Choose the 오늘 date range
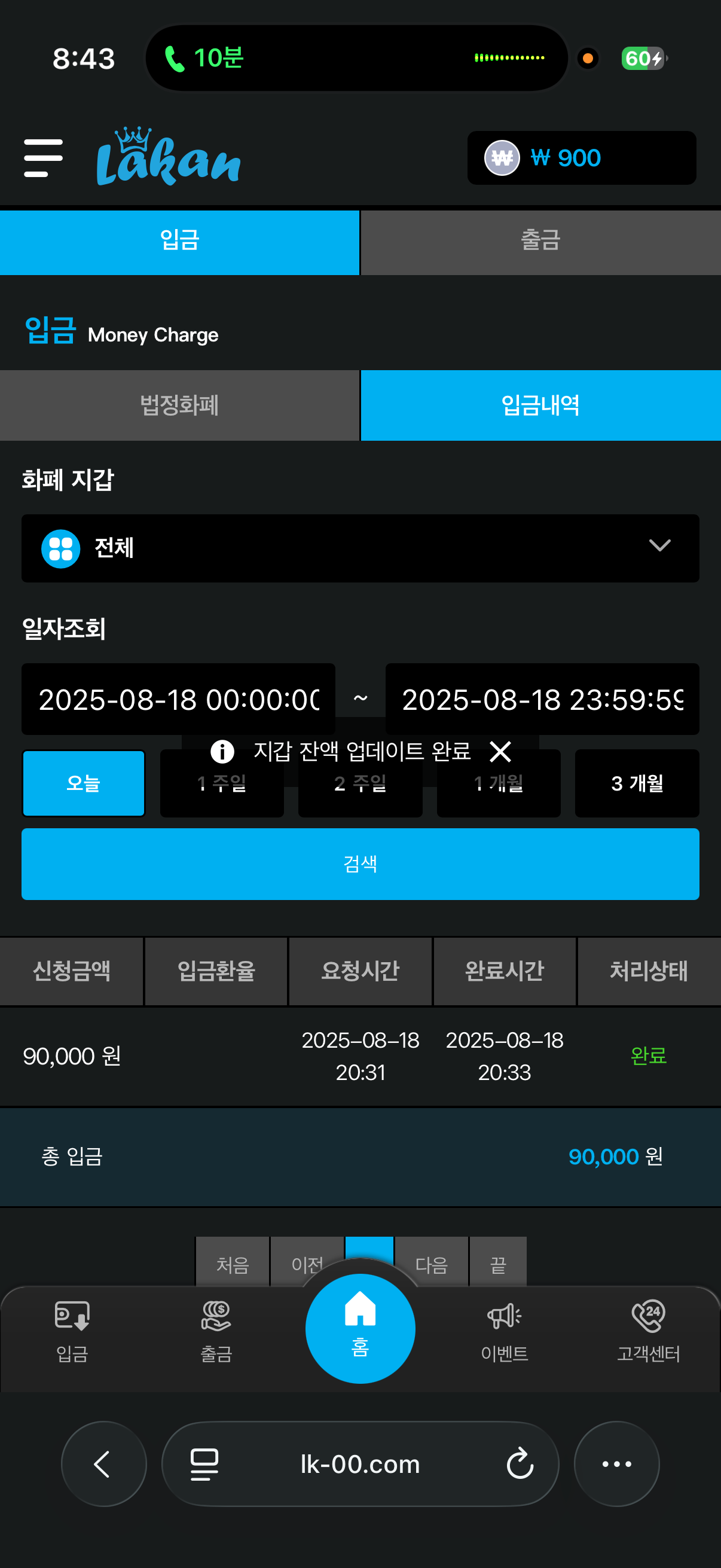721x1568 pixels. tap(83, 783)
